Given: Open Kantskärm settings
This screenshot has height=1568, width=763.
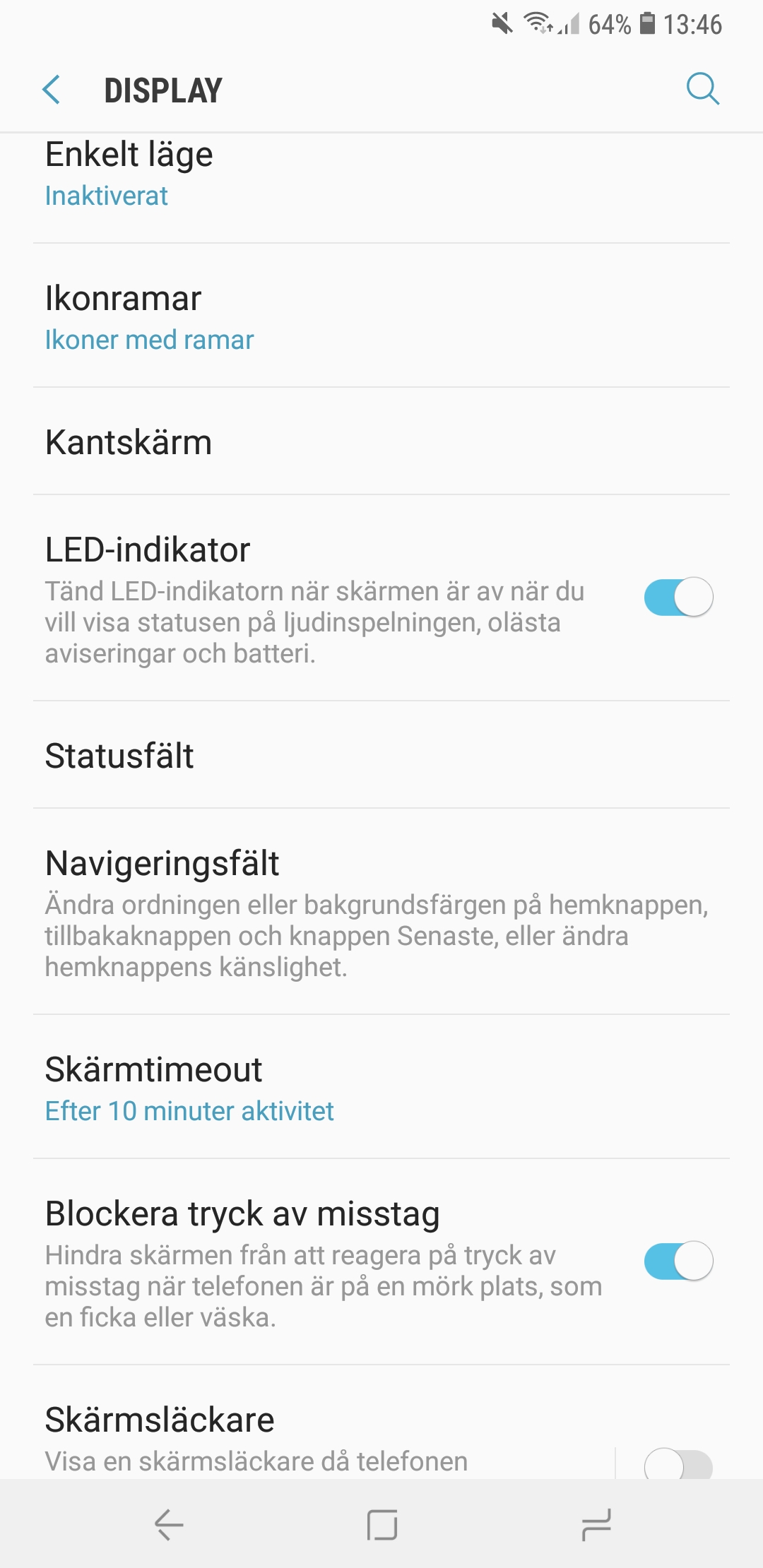Looking at the screenshot, I should [x=381, y=441].
